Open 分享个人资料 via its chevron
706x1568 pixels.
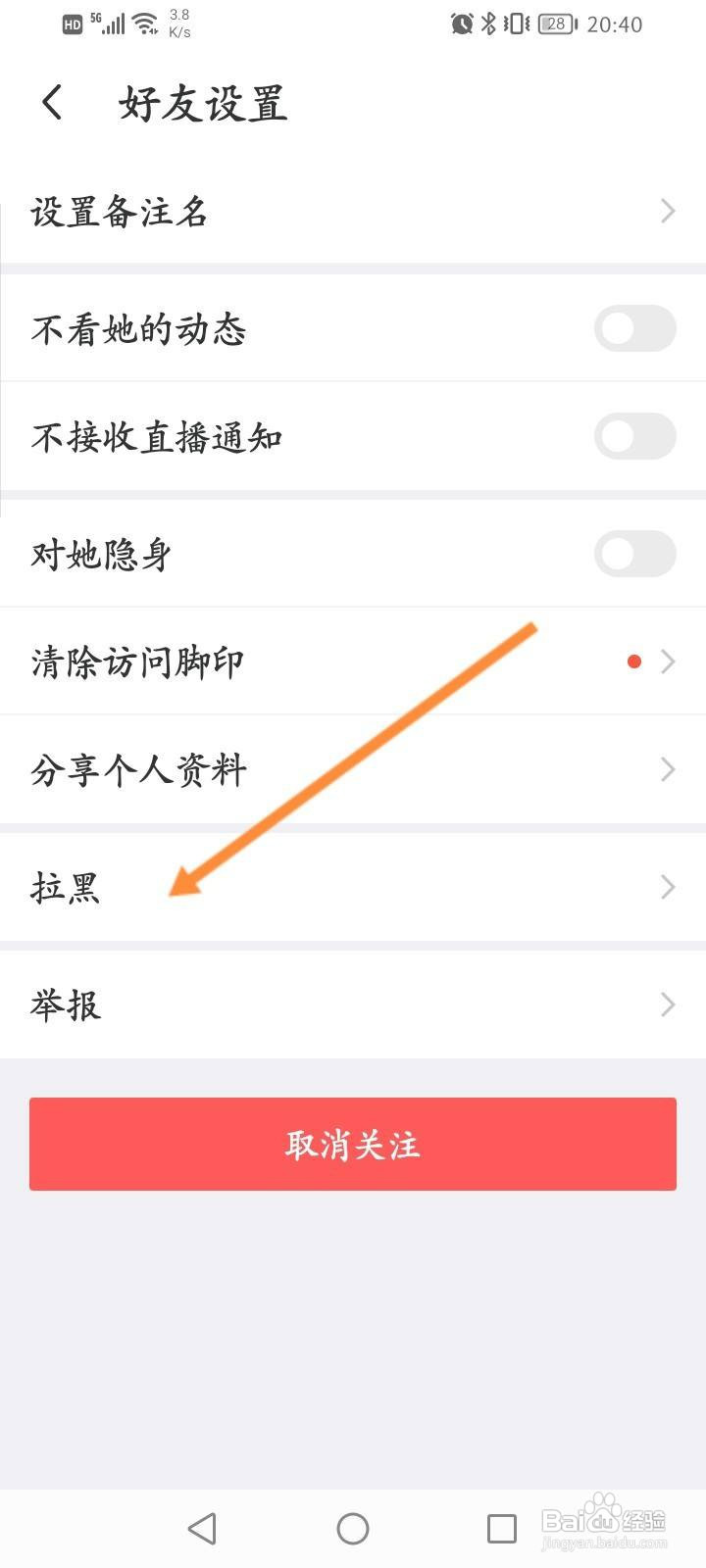668,769
